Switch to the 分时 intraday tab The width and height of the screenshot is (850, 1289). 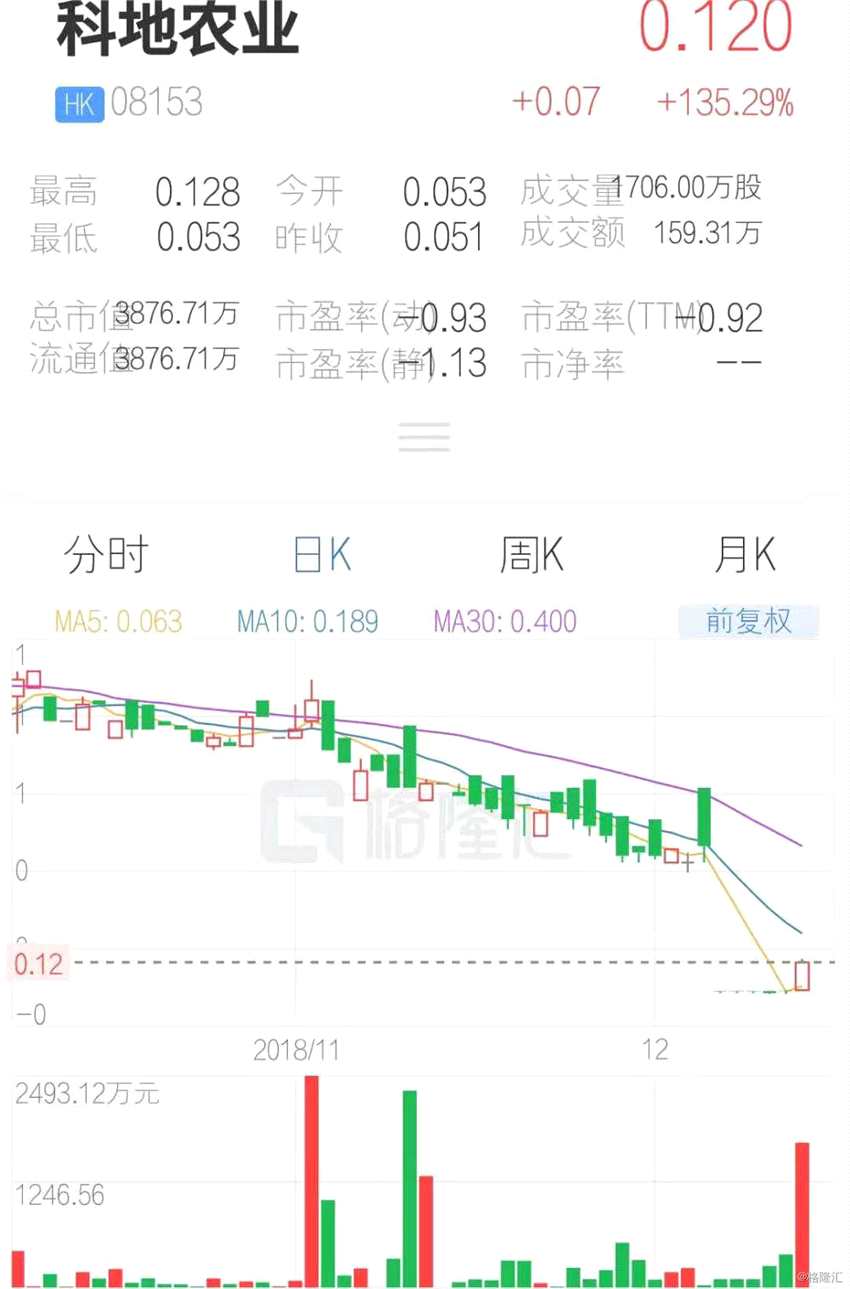[107, 554]
